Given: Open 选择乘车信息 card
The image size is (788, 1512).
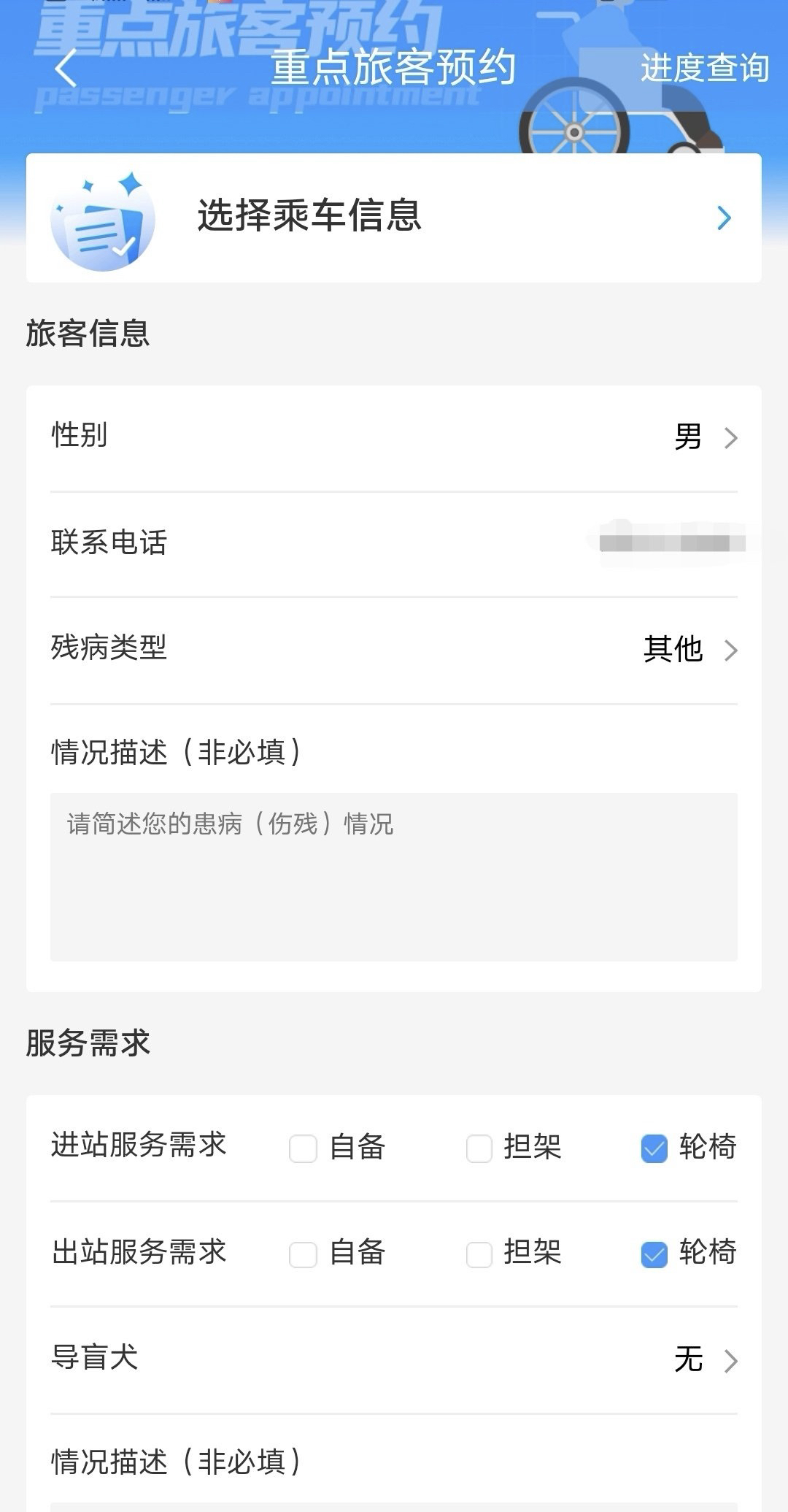Looking at the screenshot, I should tap(394, 218).
